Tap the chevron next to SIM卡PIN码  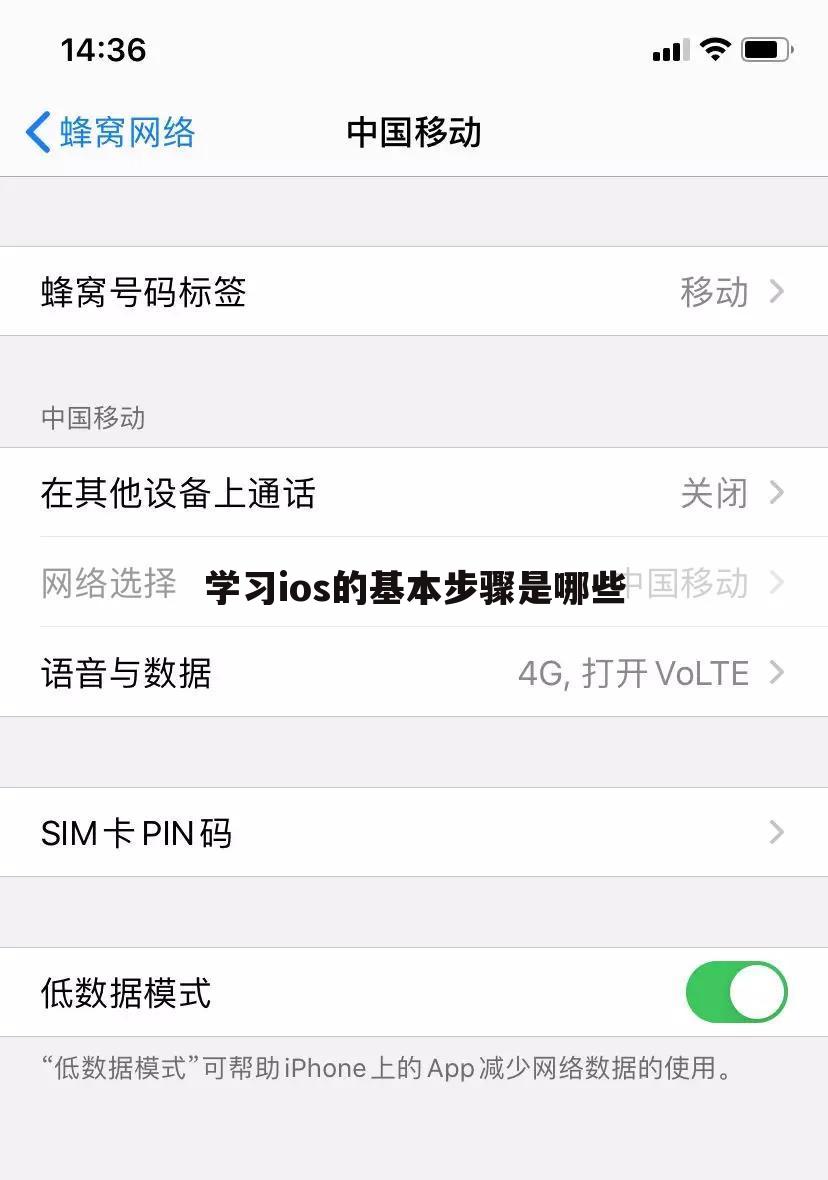(775, 832)
